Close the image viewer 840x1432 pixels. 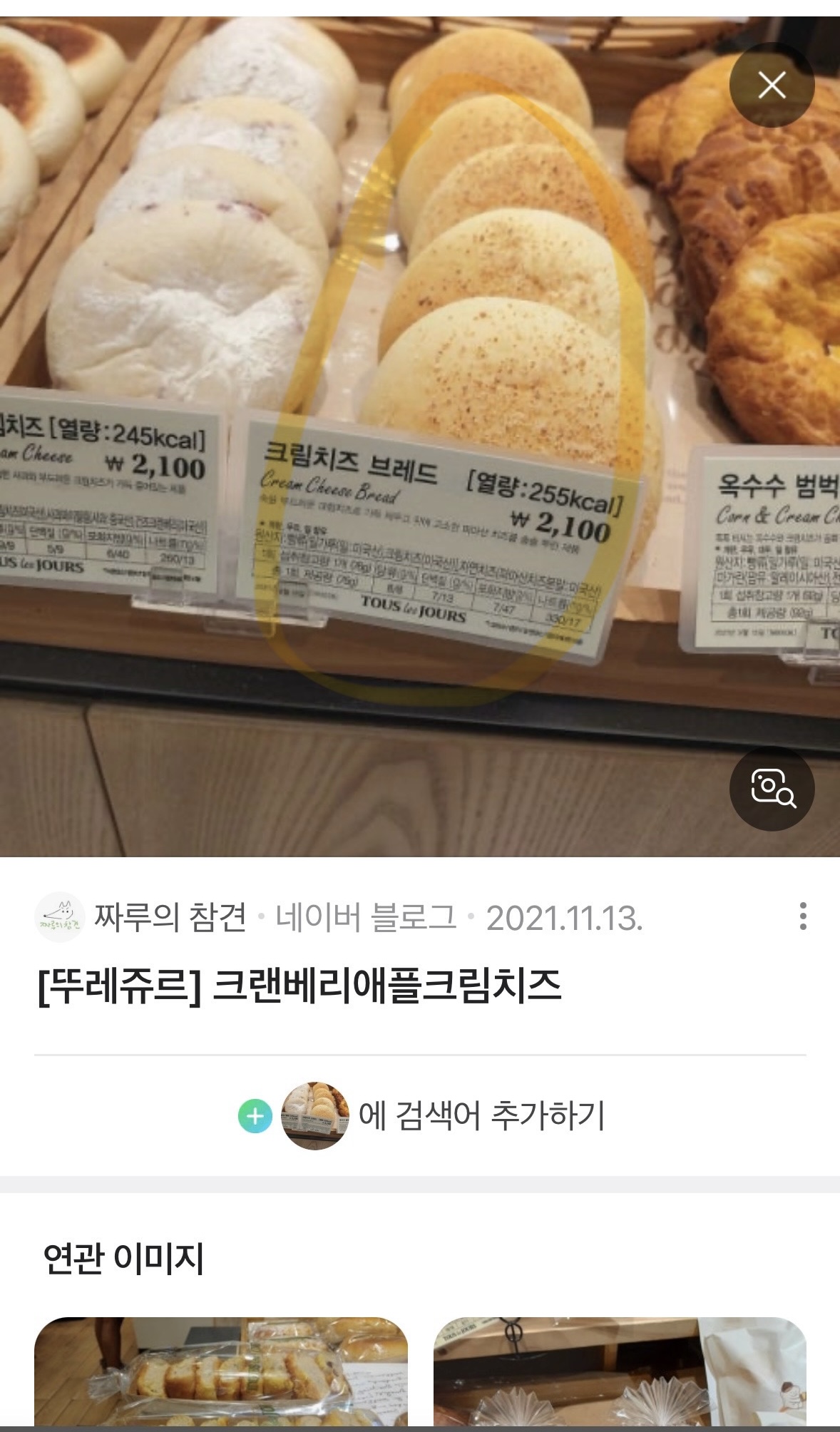click(772, 86)
